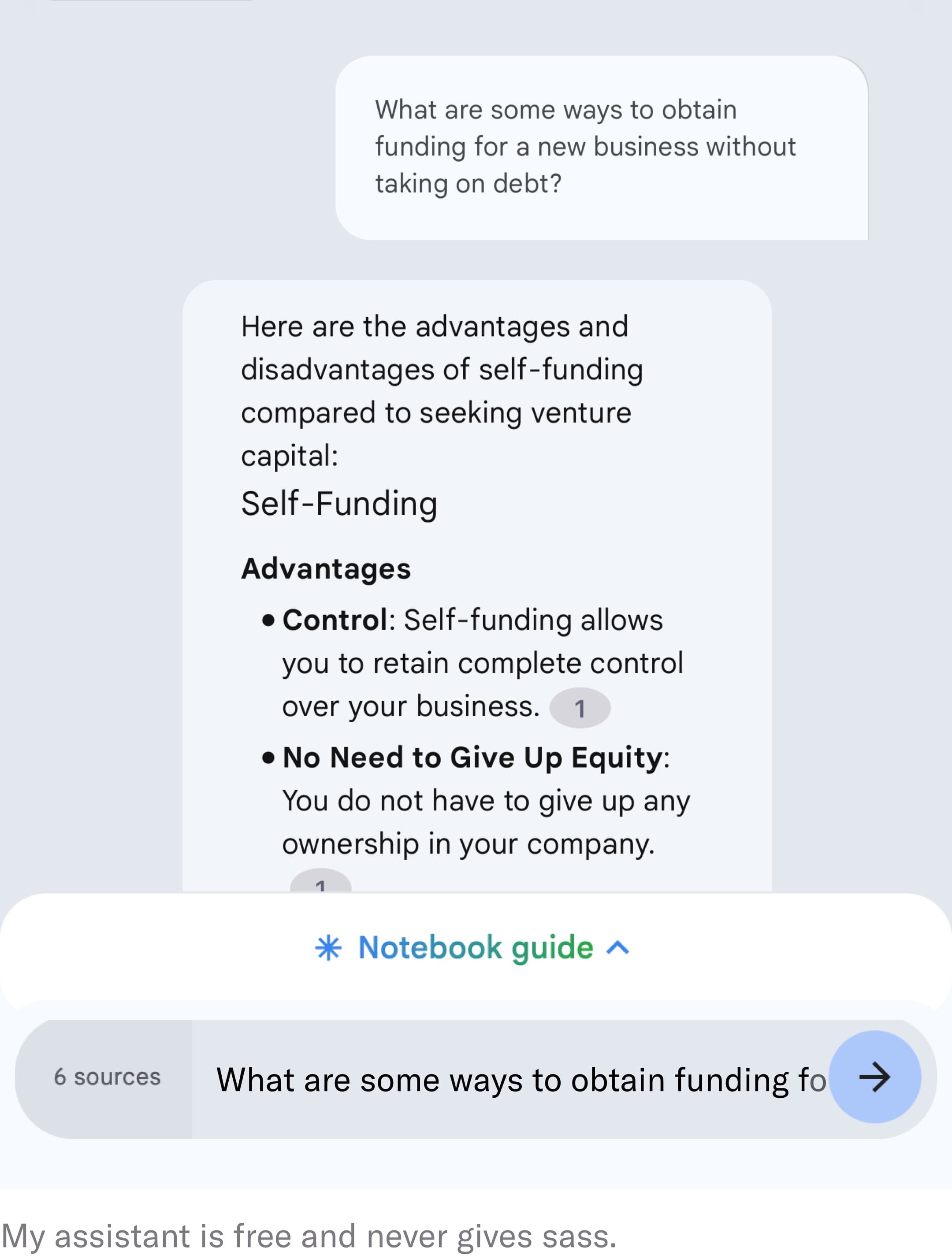Open the 6 sources selector
This screenshot has height=1259, width=952.
[107, 1077]
